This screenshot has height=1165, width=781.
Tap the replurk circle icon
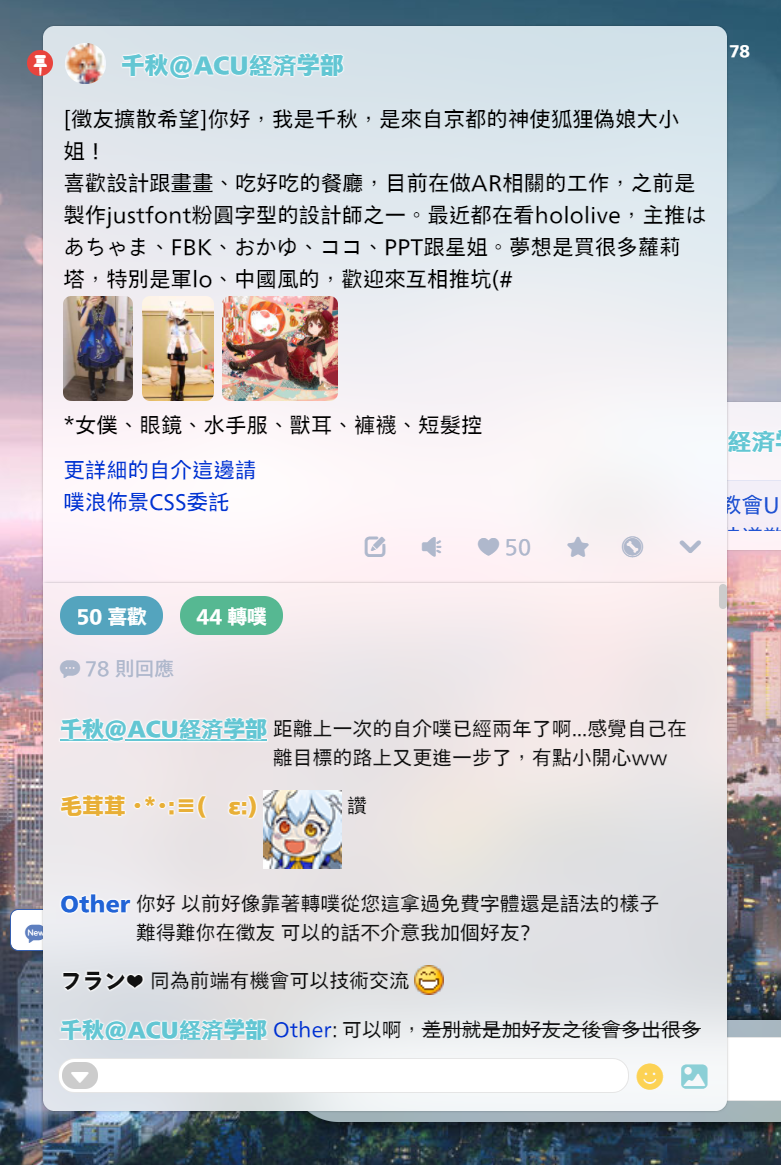pyautogui.click(x=631, y=547)
